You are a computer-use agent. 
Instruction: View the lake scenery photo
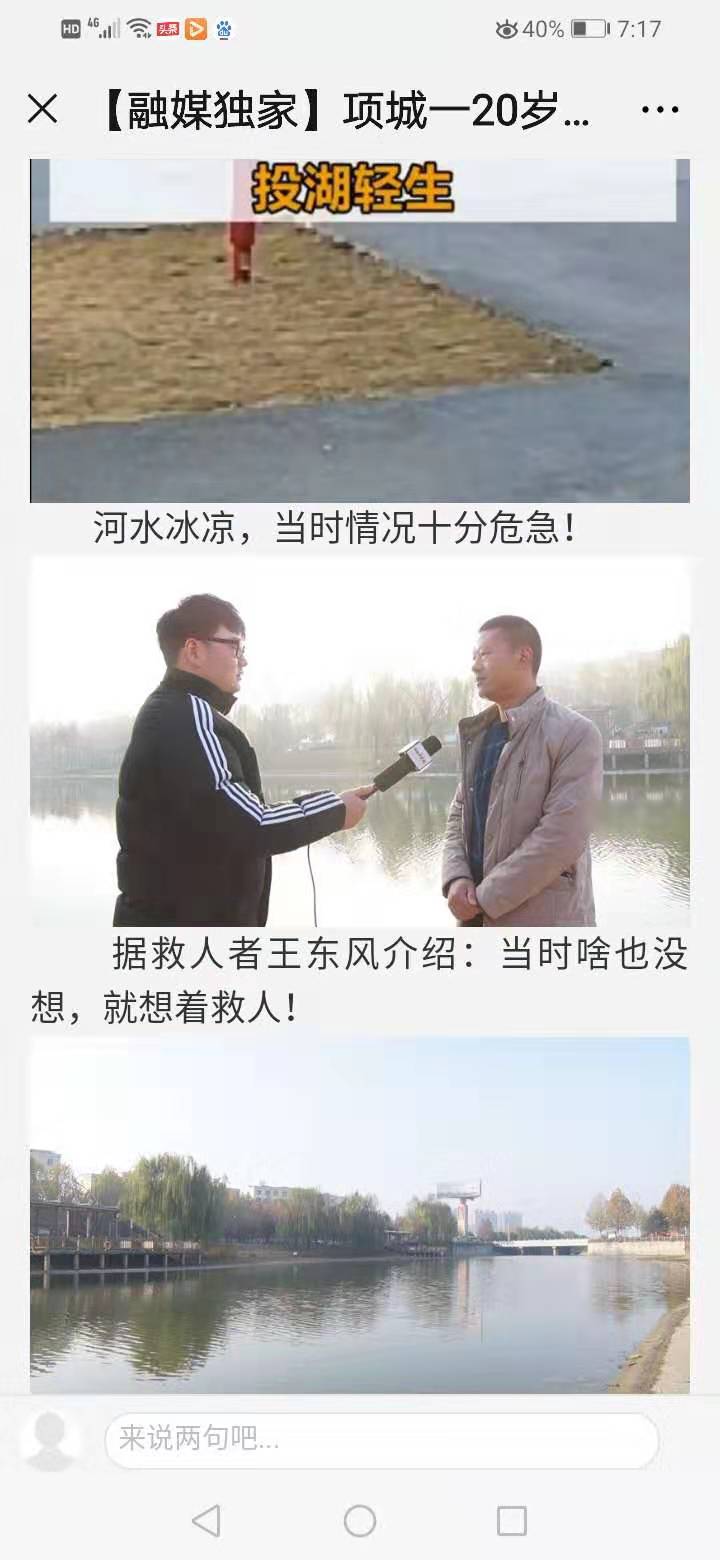point(360,1214)
